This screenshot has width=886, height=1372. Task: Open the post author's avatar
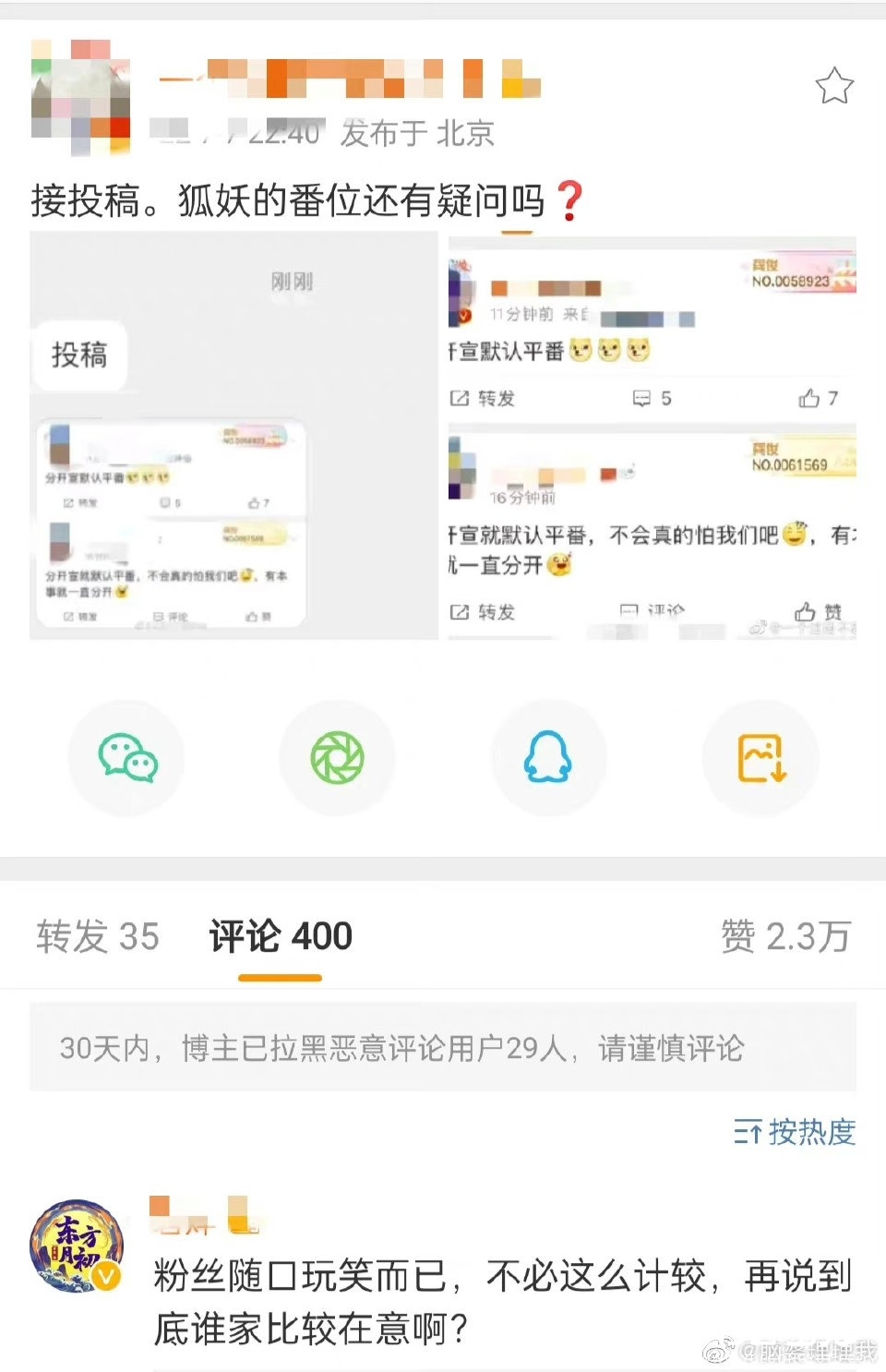80,98
